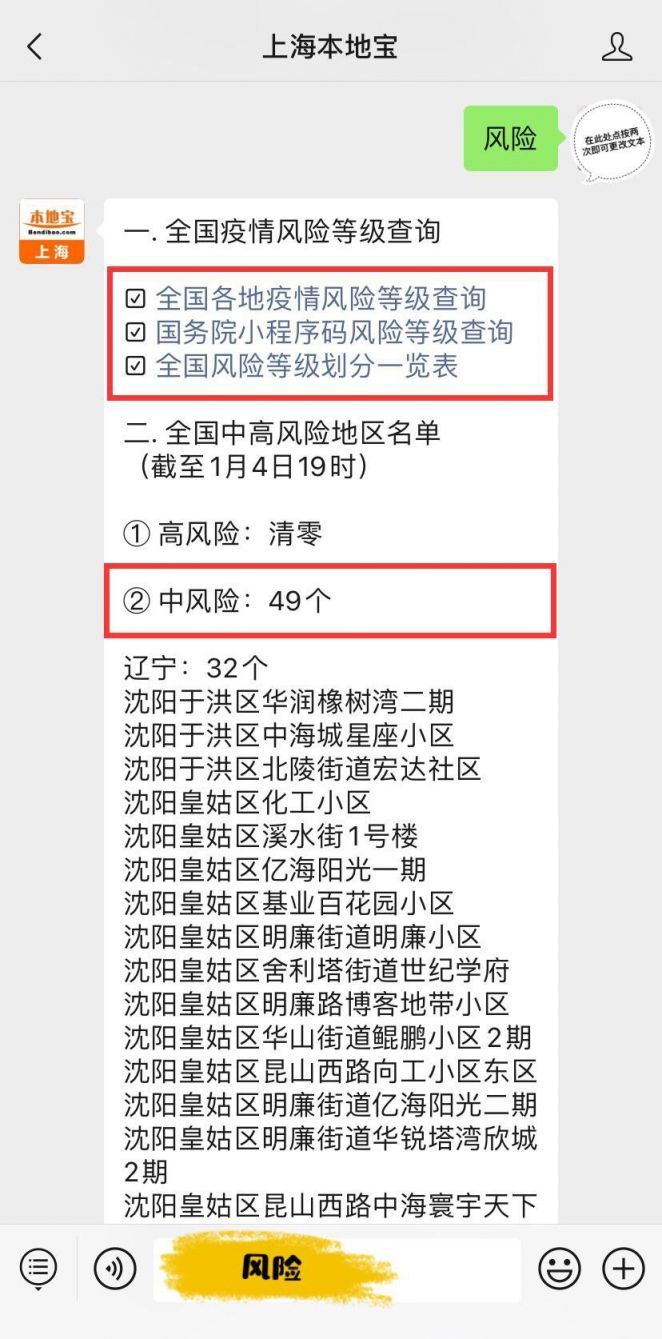Focus the message input field

[337, 1269]
